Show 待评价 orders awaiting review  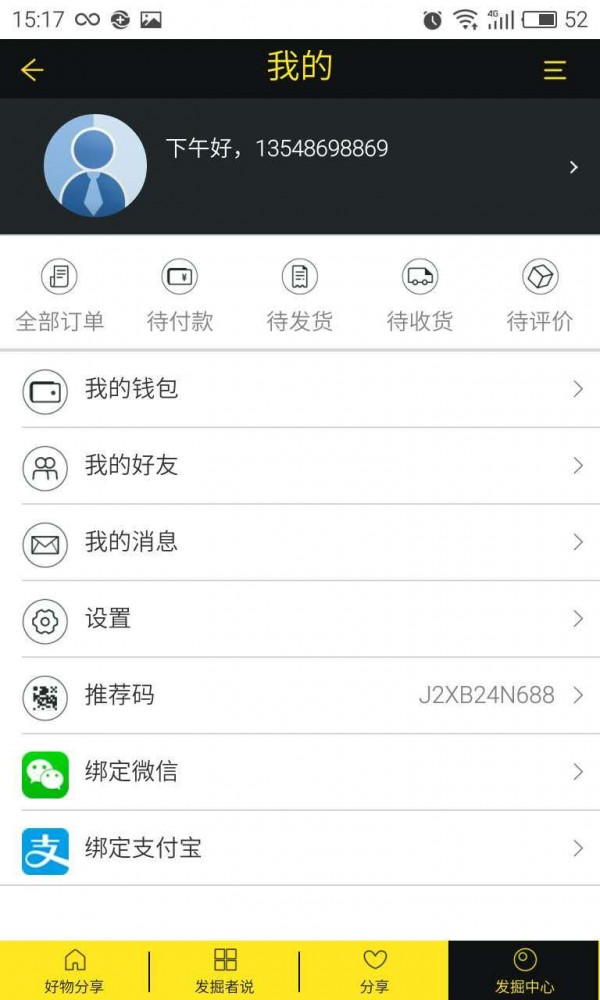[x=540, y=295]
